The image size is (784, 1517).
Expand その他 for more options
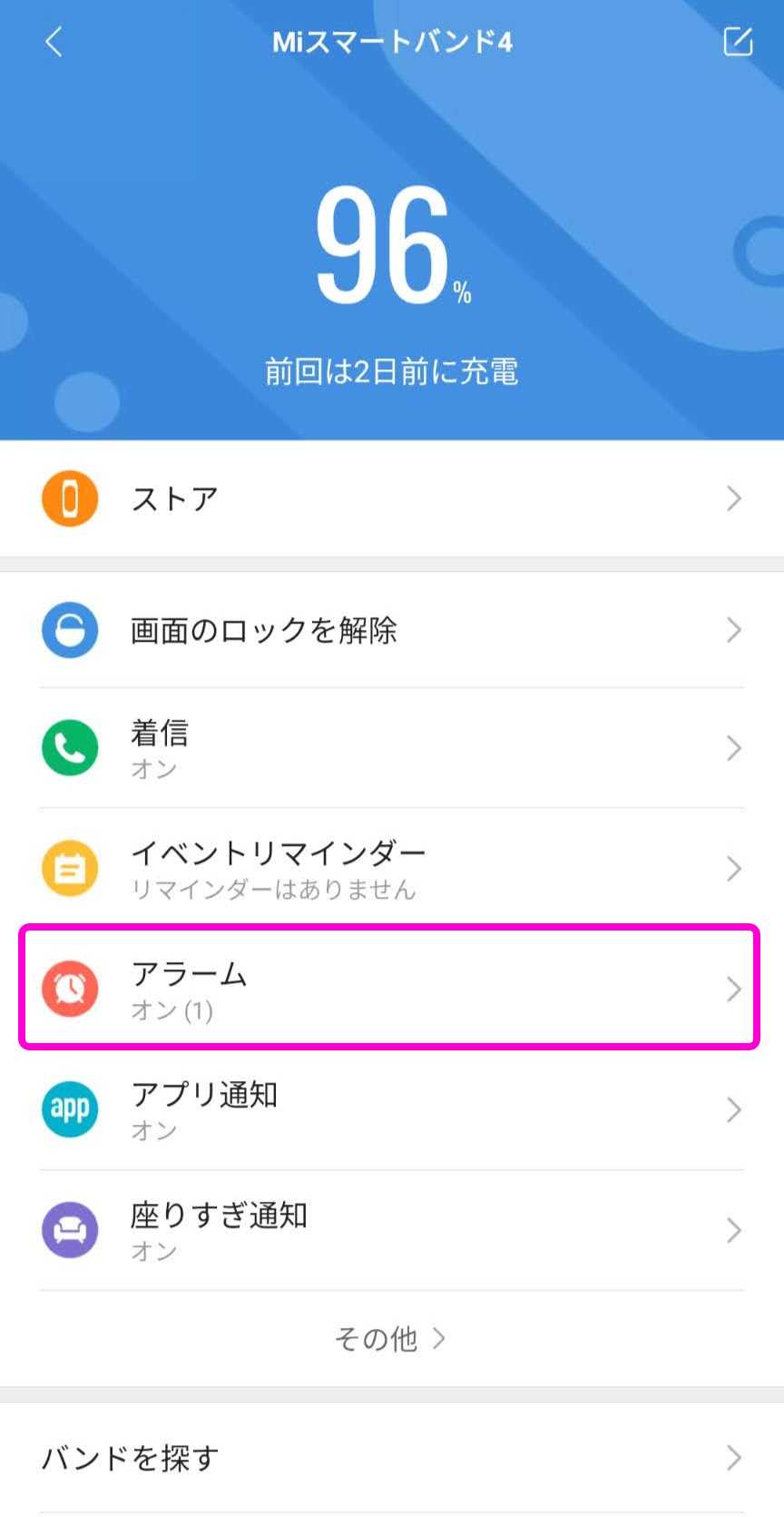point(390,1338)
